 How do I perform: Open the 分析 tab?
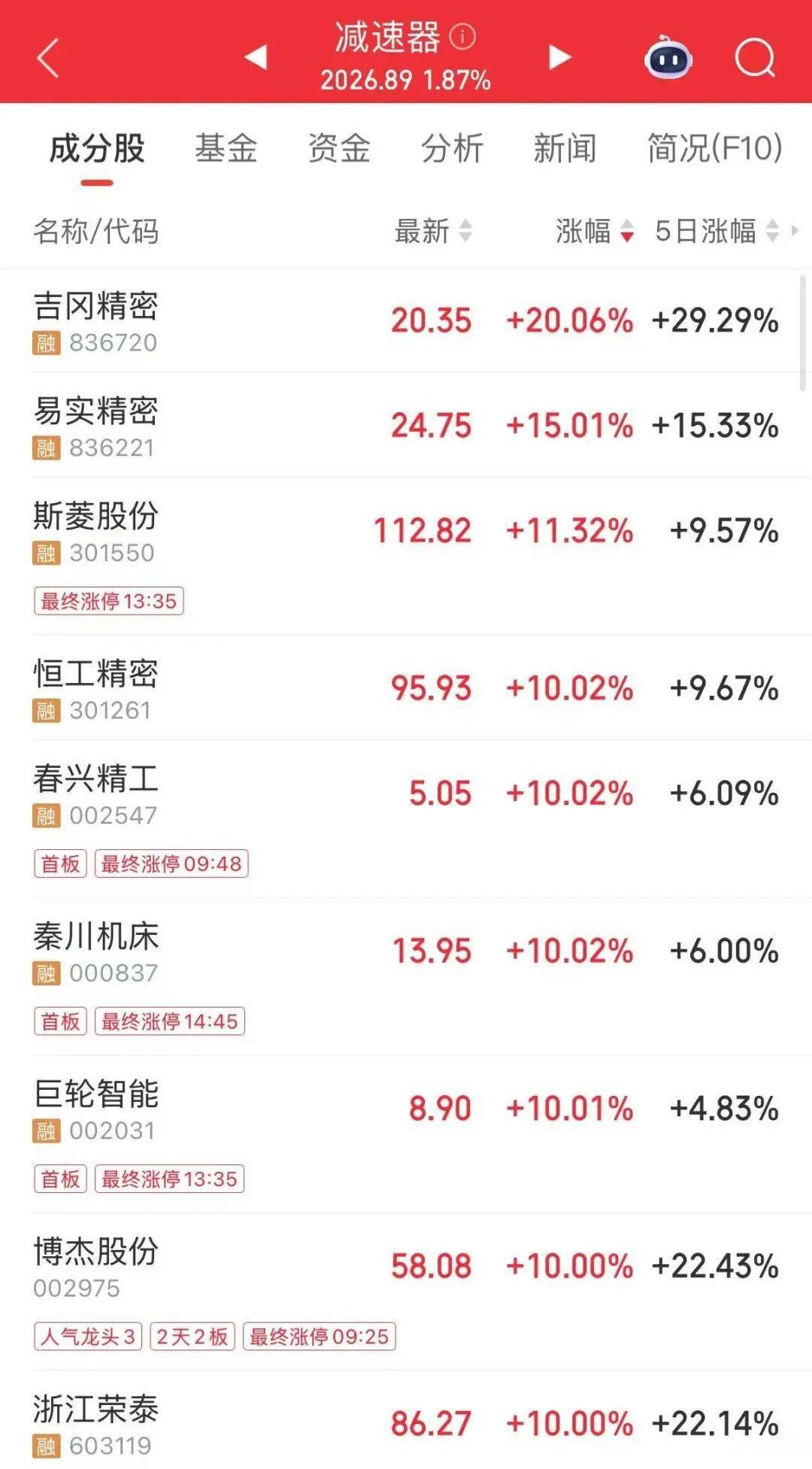pos(452,148)
